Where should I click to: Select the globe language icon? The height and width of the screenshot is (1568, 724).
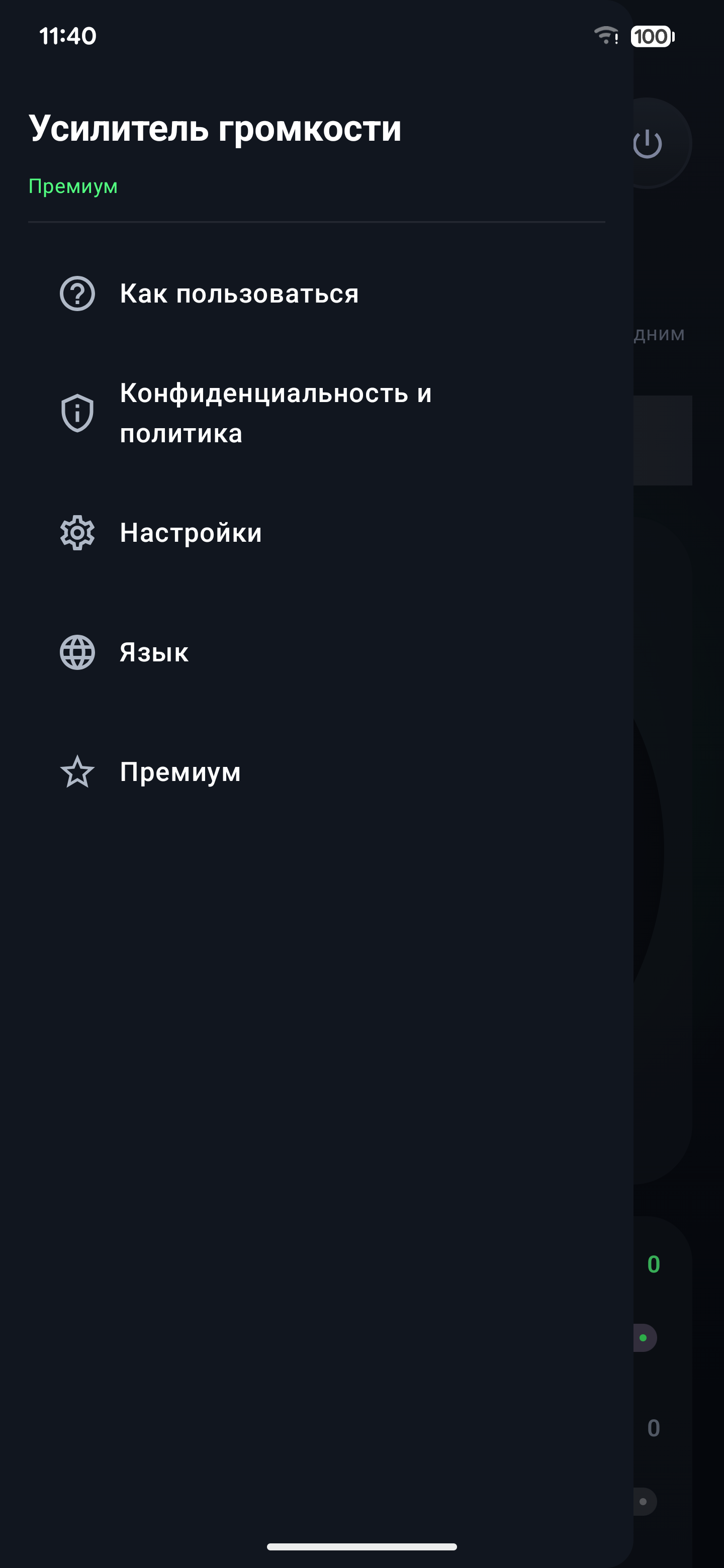tap(77, 653)
